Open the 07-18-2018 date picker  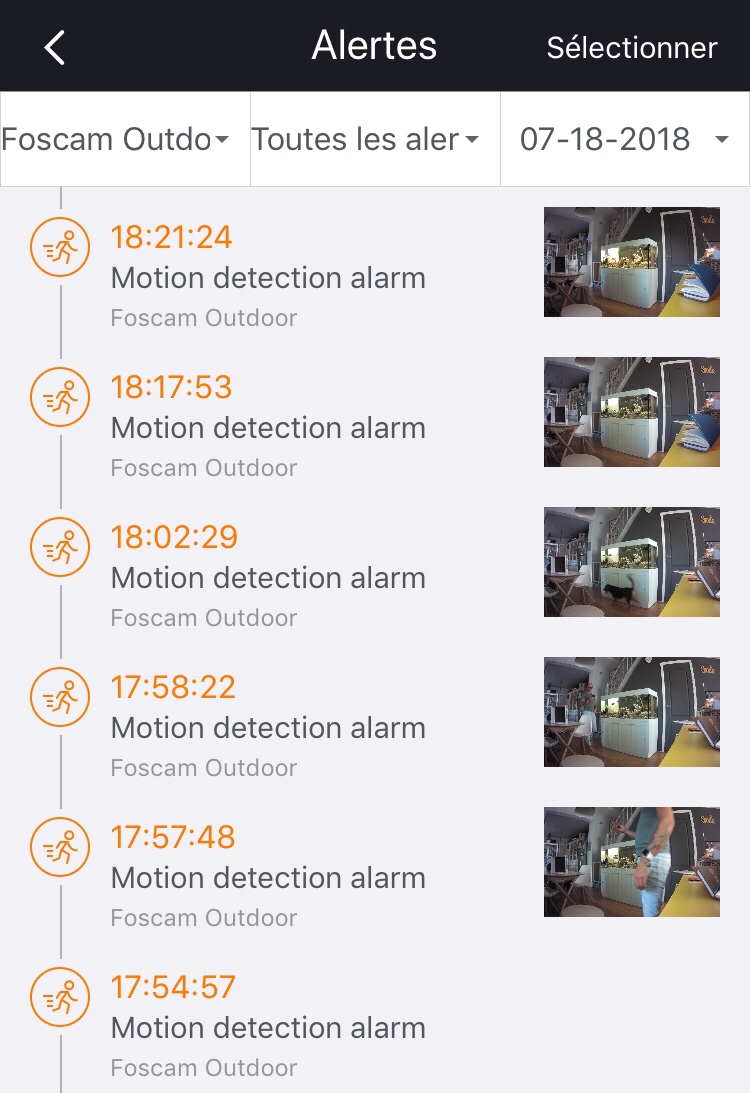point(624,139)
